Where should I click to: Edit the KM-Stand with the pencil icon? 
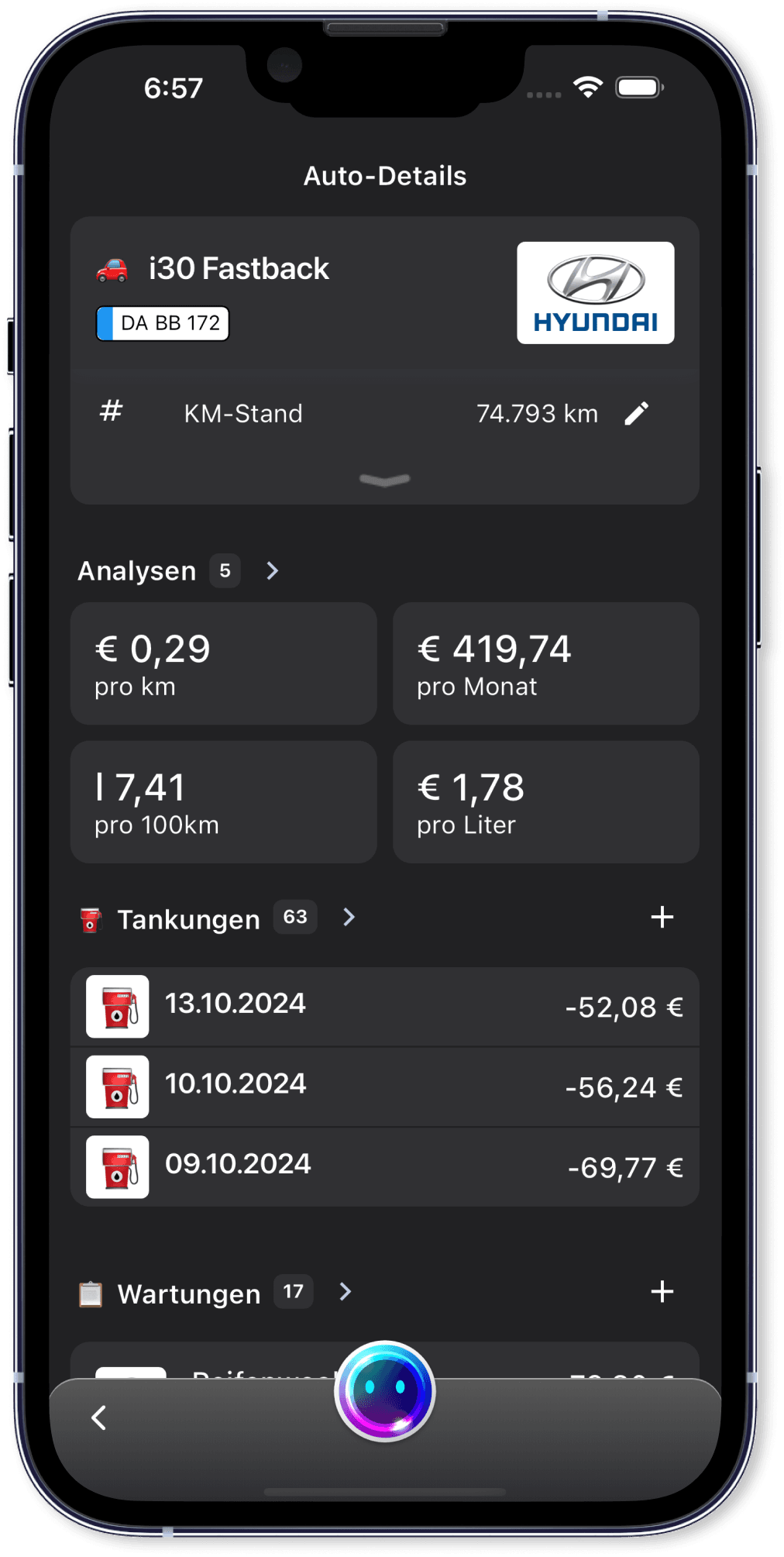tap(636, 414)
